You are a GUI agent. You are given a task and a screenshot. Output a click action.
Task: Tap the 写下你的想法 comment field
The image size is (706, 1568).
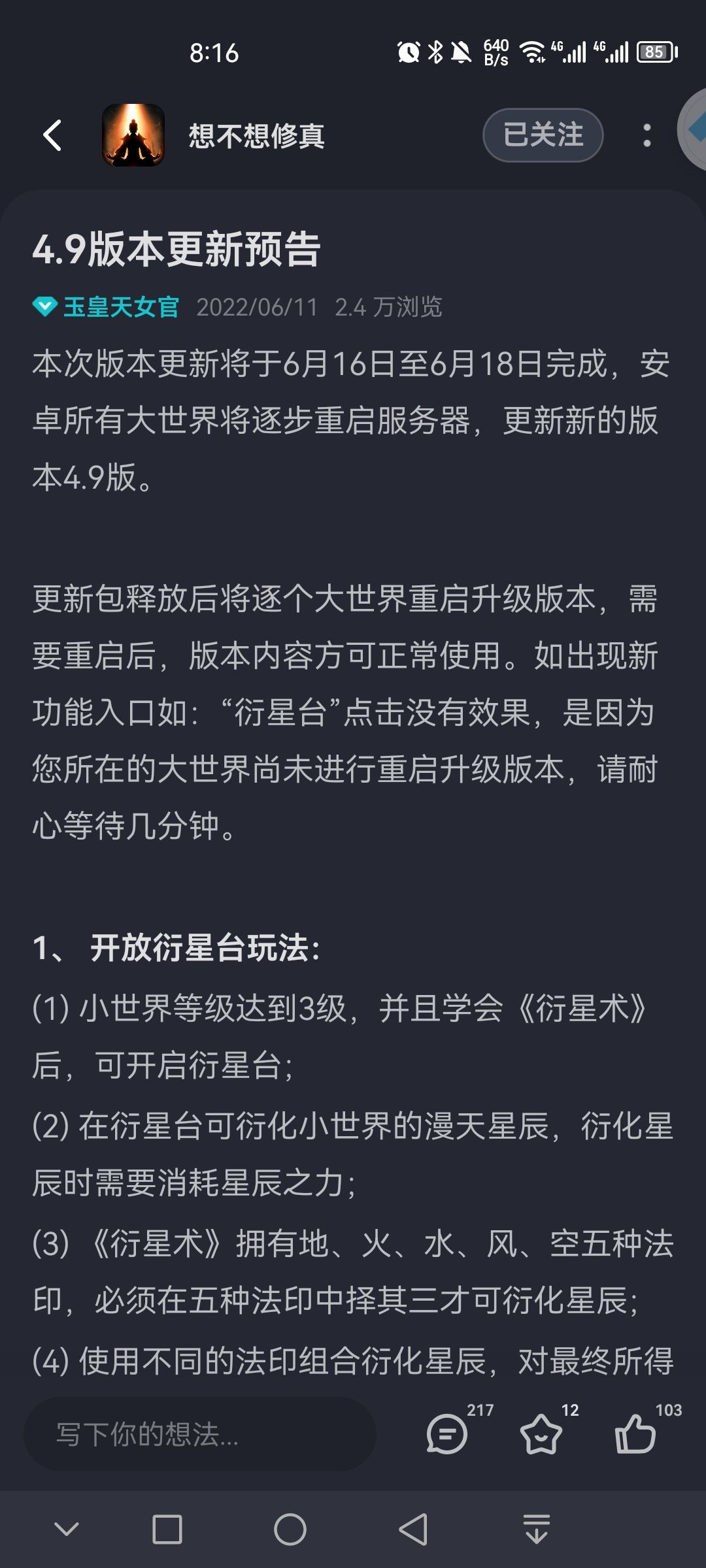(x=199, y=1435)
